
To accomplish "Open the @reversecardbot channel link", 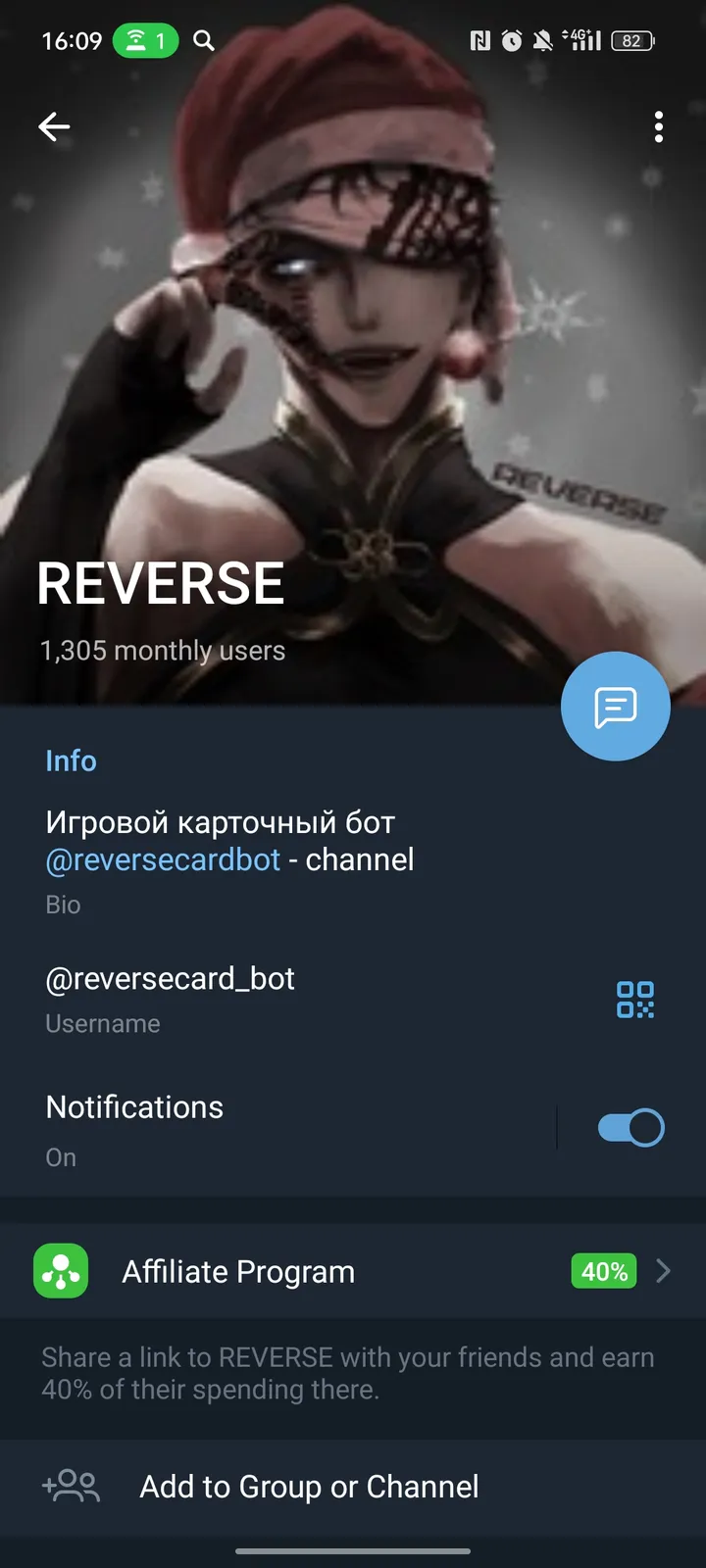I will tap(163, 859).
